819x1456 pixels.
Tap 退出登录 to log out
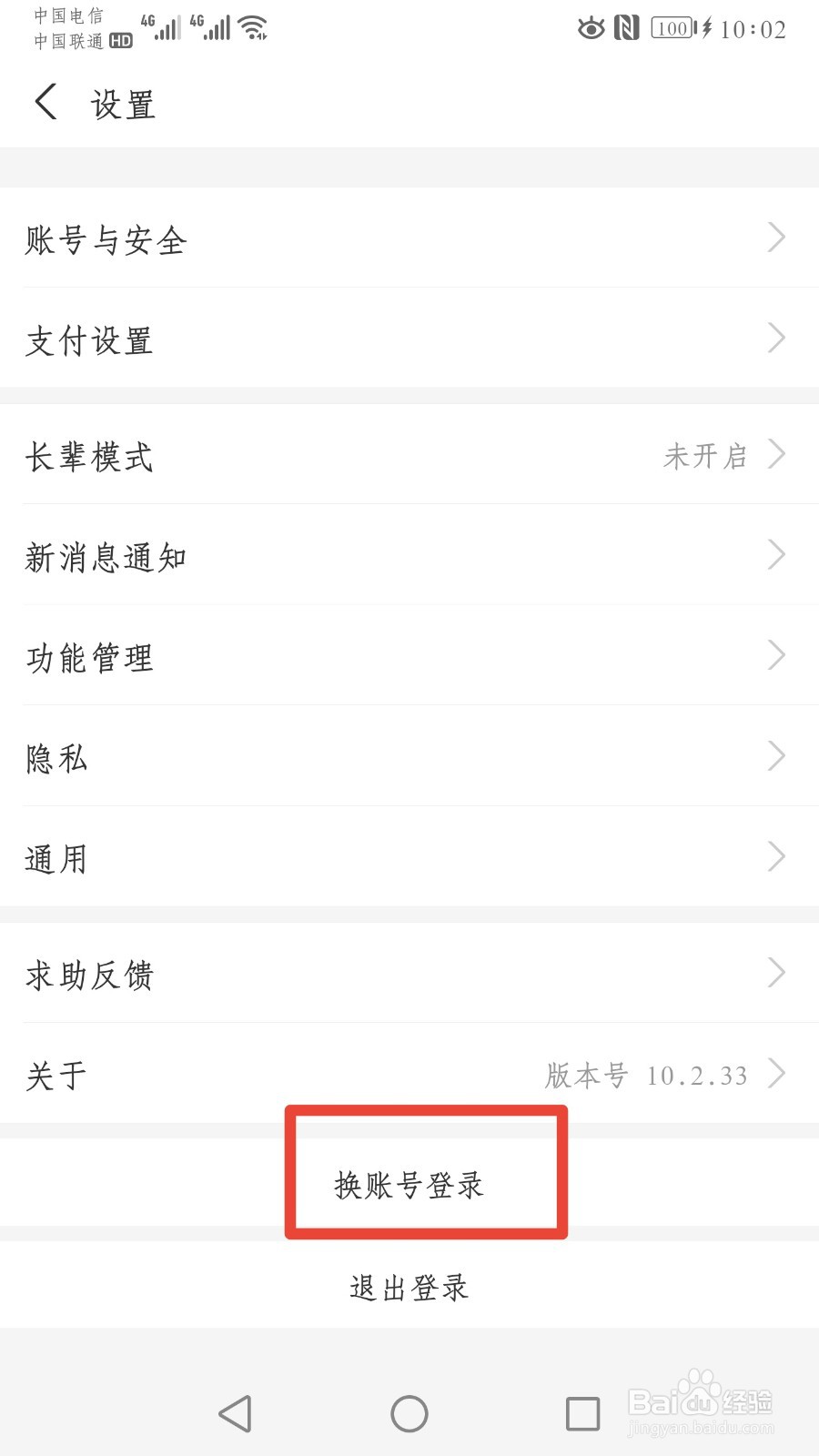coord(408,1287)
